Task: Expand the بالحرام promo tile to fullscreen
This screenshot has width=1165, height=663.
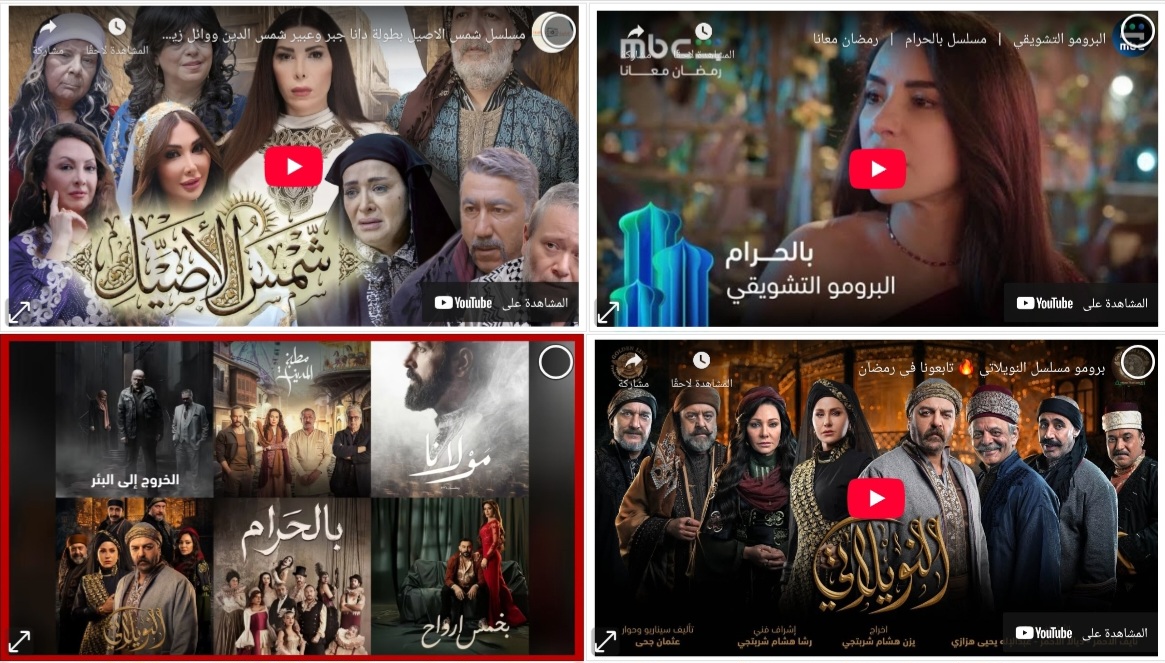Action: click(608, 312)
